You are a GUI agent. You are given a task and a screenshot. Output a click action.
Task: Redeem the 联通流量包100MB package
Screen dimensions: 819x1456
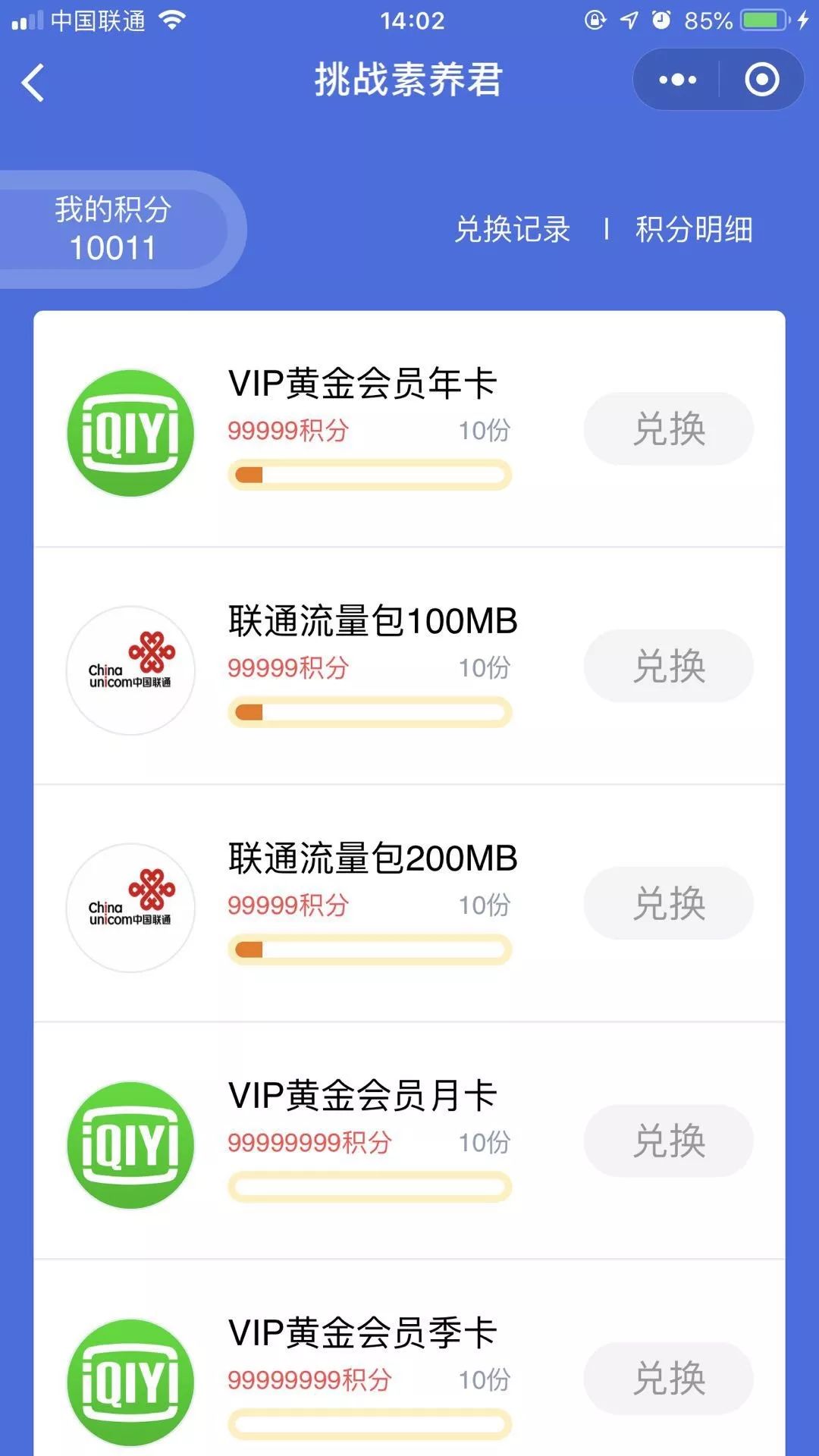[667, 666]
